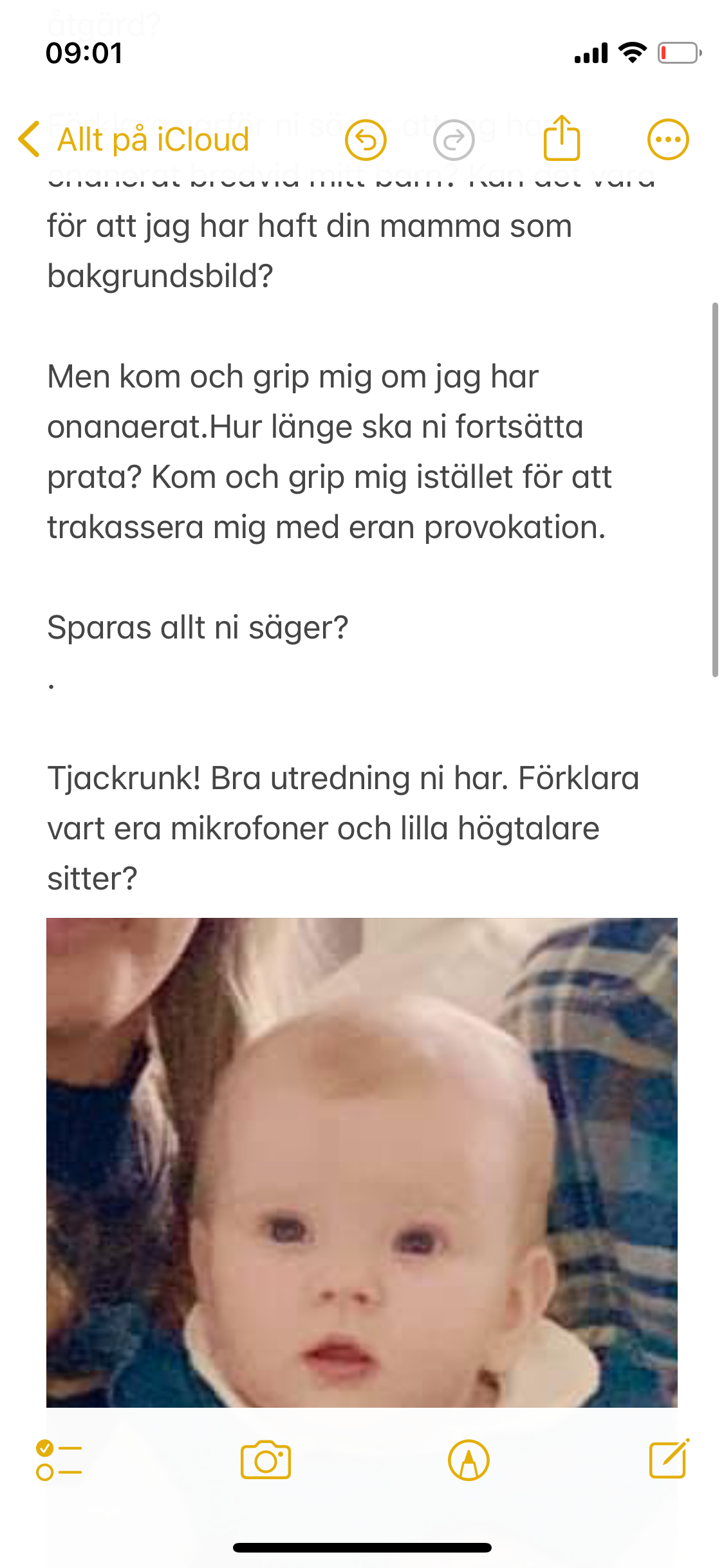Open the more options menu
Viewport: 724px width, 1568px height.
pyautogui.click(x=668, y=140)
